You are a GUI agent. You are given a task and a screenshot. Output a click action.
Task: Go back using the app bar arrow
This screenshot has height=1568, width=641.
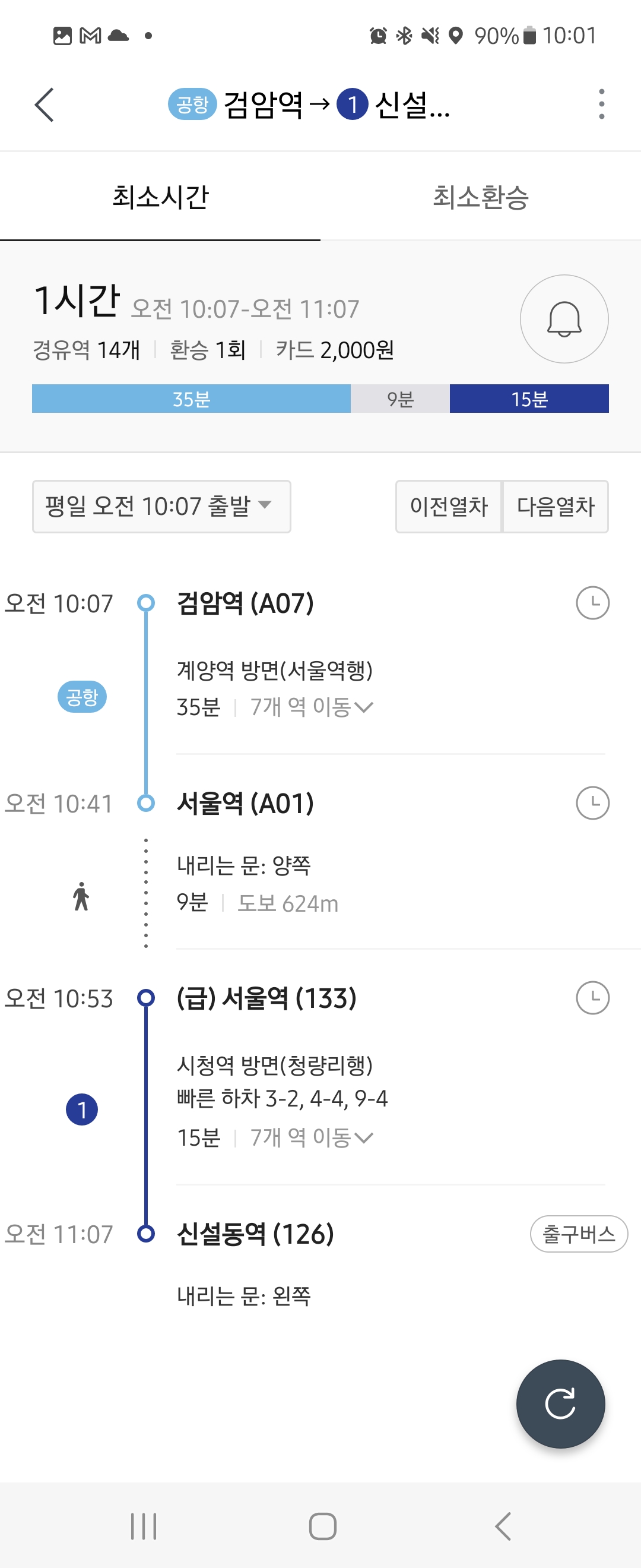pos(45,105)
